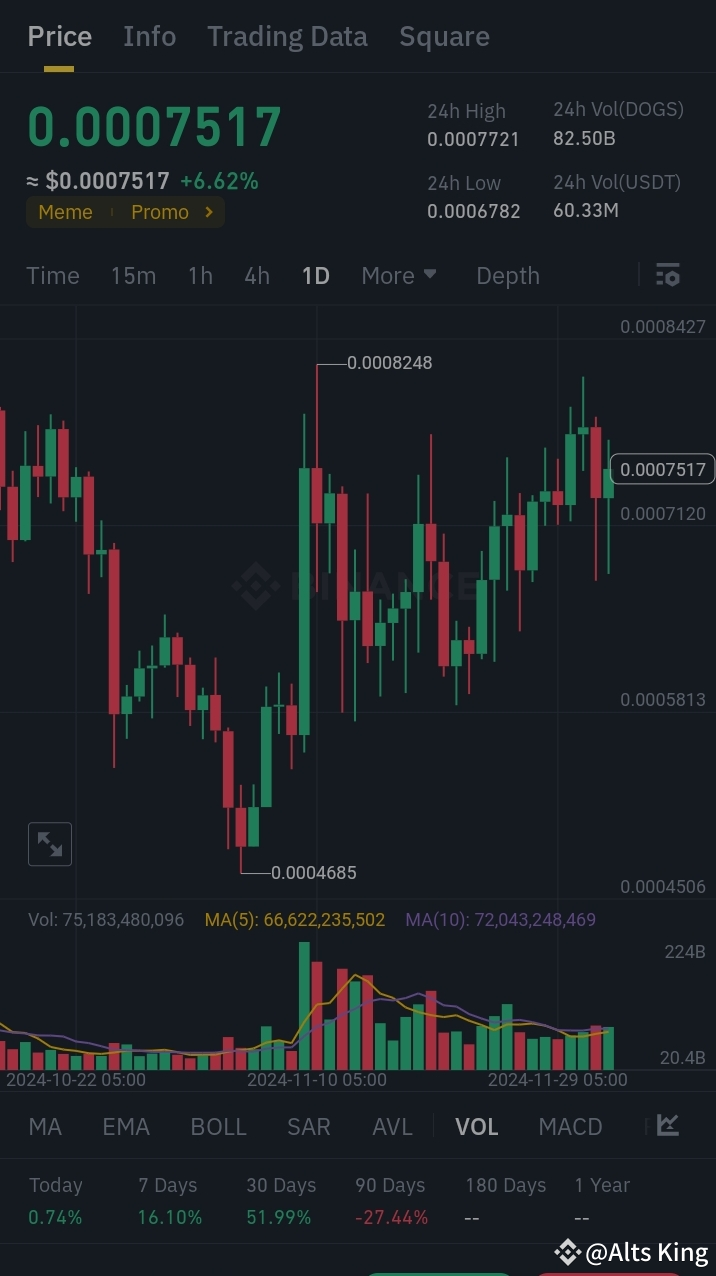Expand chart to fullscreen
The width and height of the screenshot is (716, 1276).
[x=50, y=844]
